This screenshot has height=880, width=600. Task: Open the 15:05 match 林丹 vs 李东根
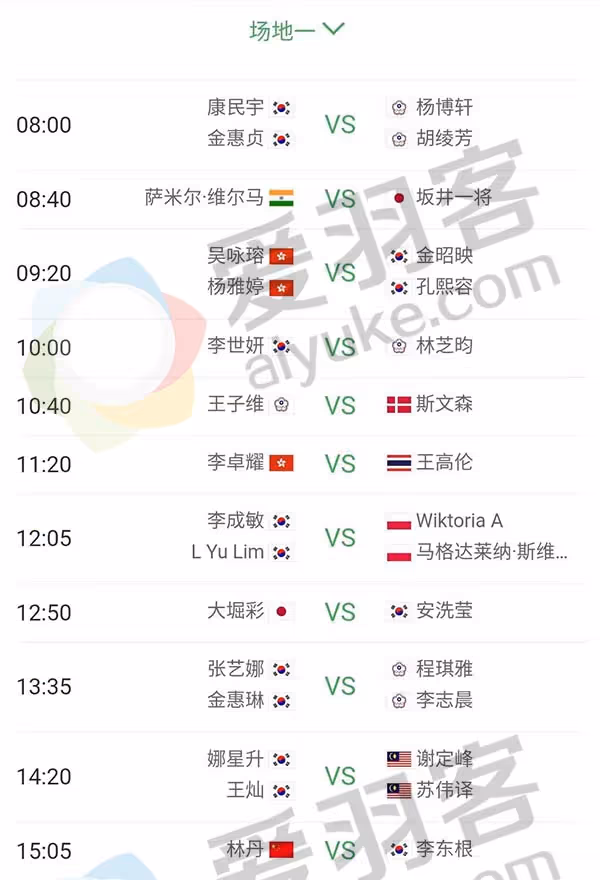coord(339,850)
